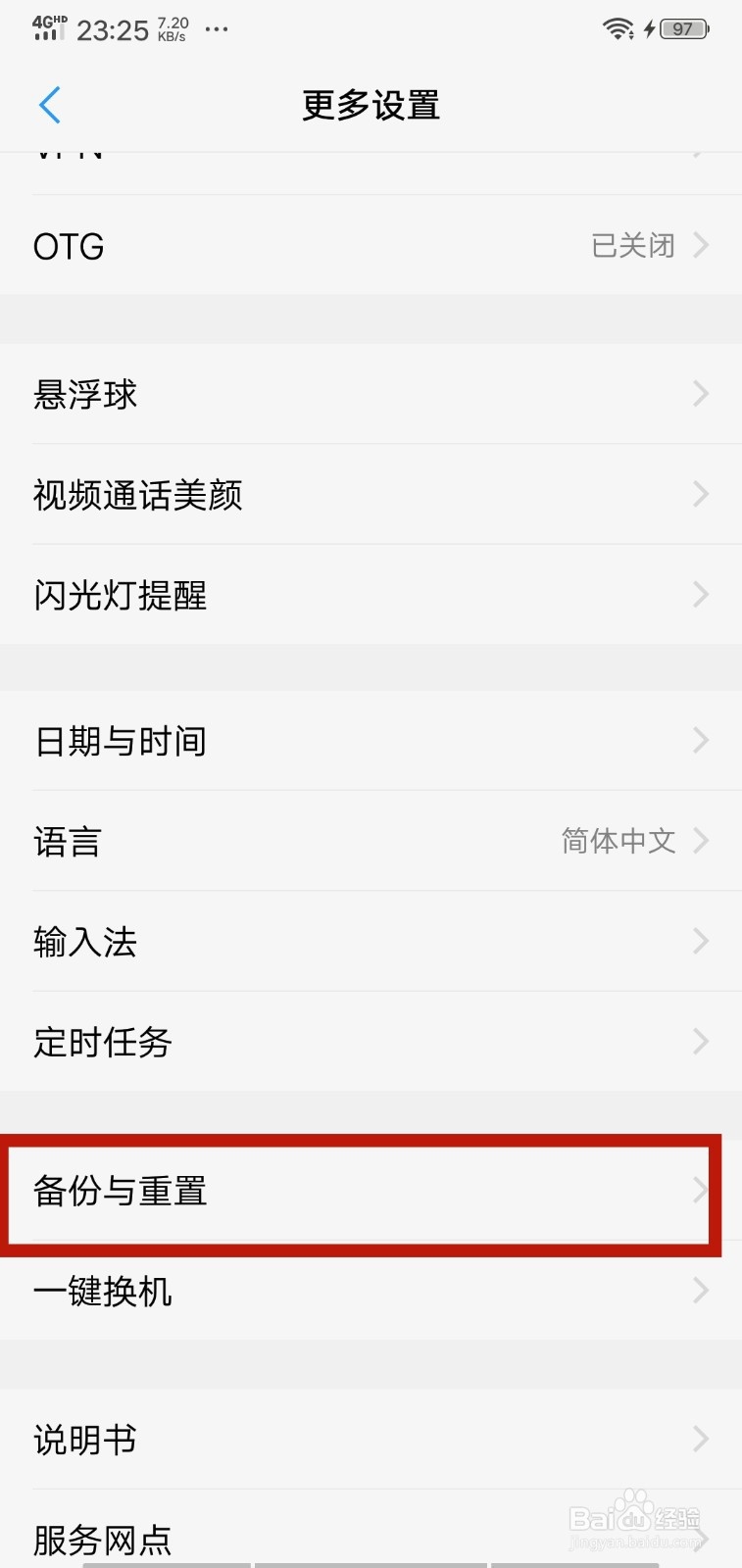Expand the 一键换机 chevron arrow
The width and height of the screenshot is (742, 1568).
tap(698, 1292)
